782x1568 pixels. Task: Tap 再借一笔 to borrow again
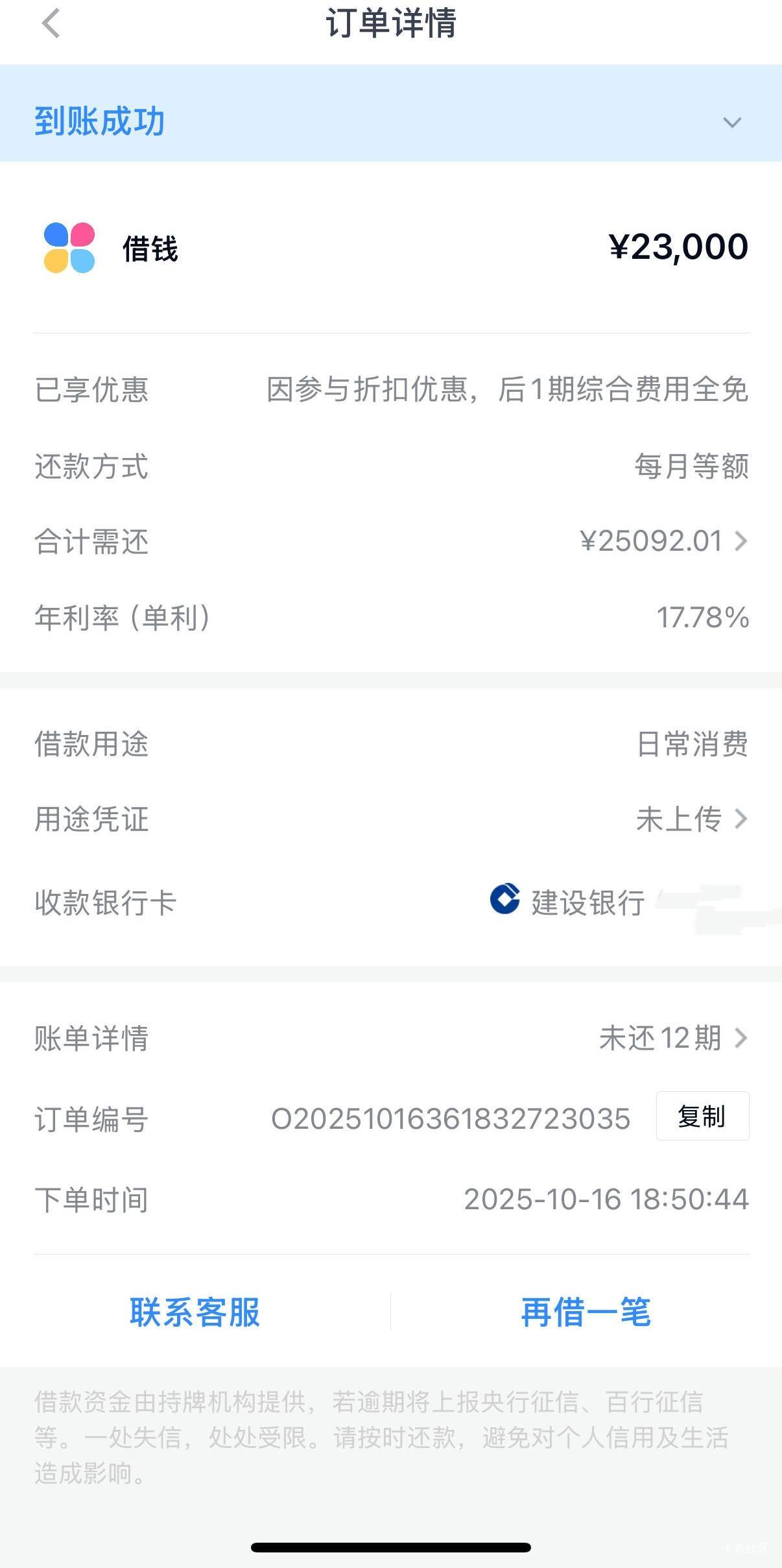point(586,1312)
